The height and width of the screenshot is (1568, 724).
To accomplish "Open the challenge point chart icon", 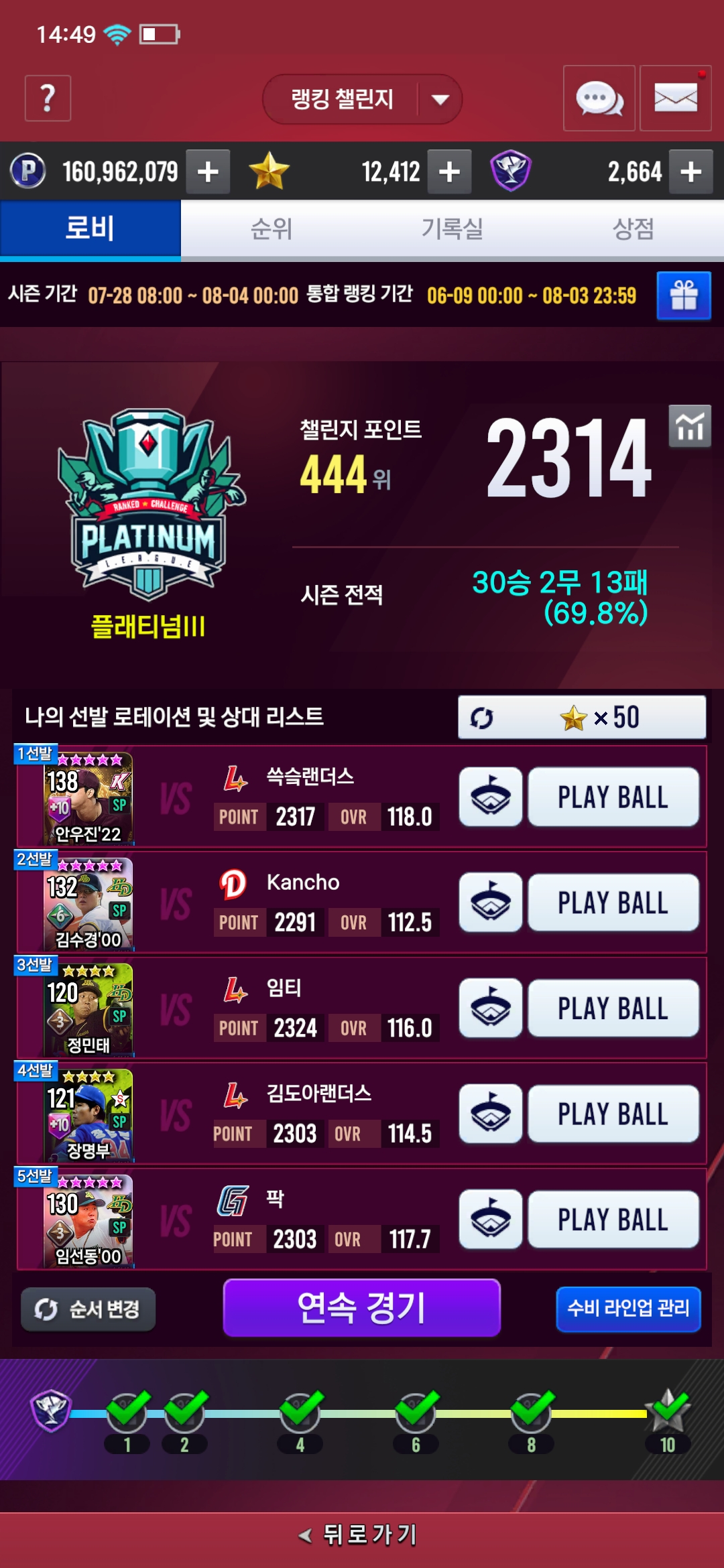I will coord(689,426).
